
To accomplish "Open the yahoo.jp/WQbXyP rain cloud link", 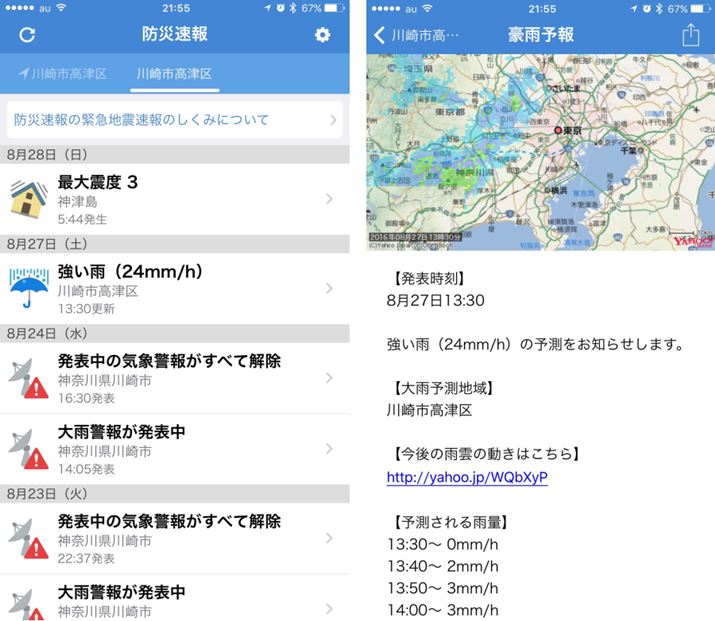I will (467, 477).
